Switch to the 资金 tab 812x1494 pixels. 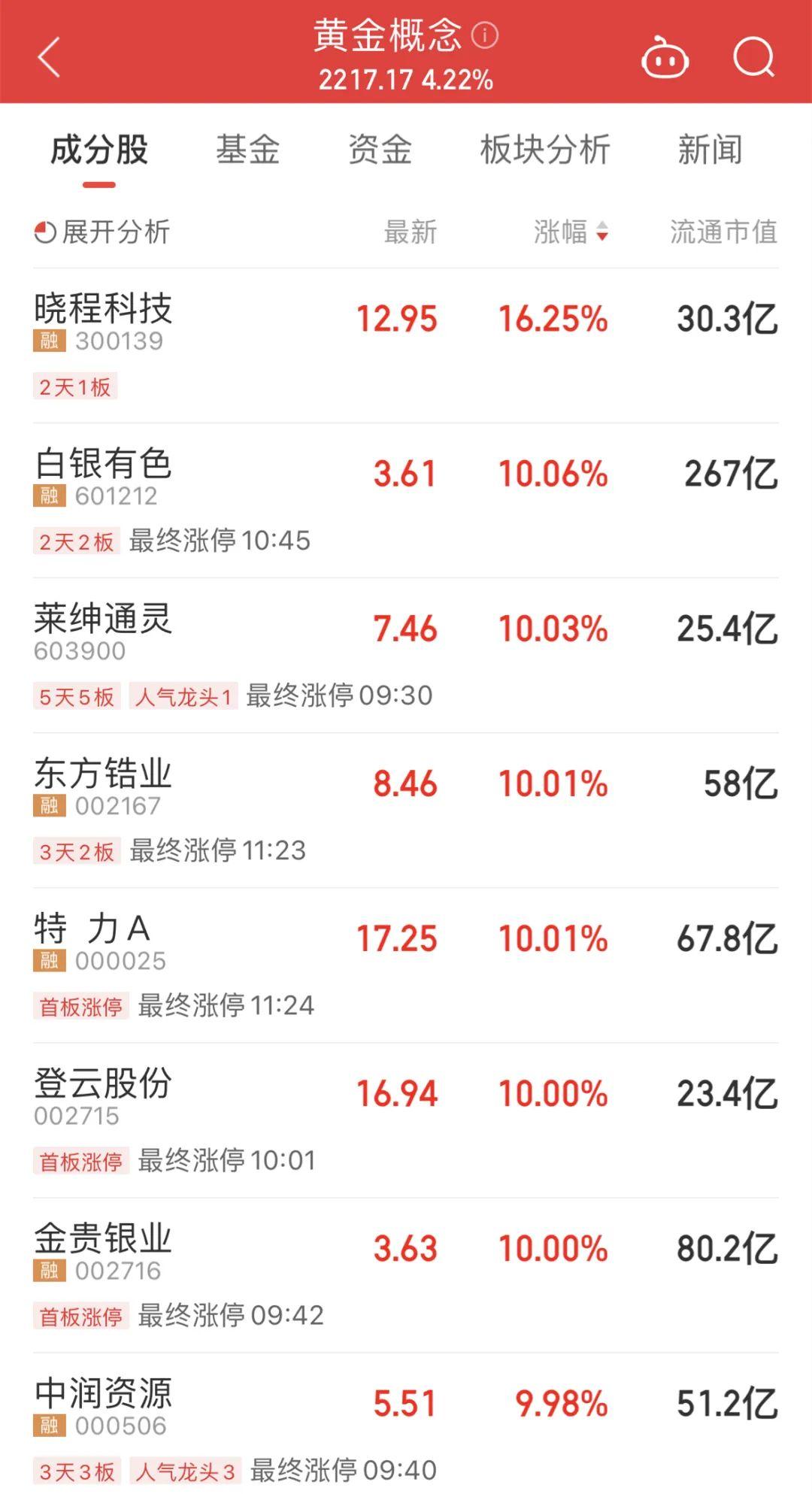tap(380, 150)
